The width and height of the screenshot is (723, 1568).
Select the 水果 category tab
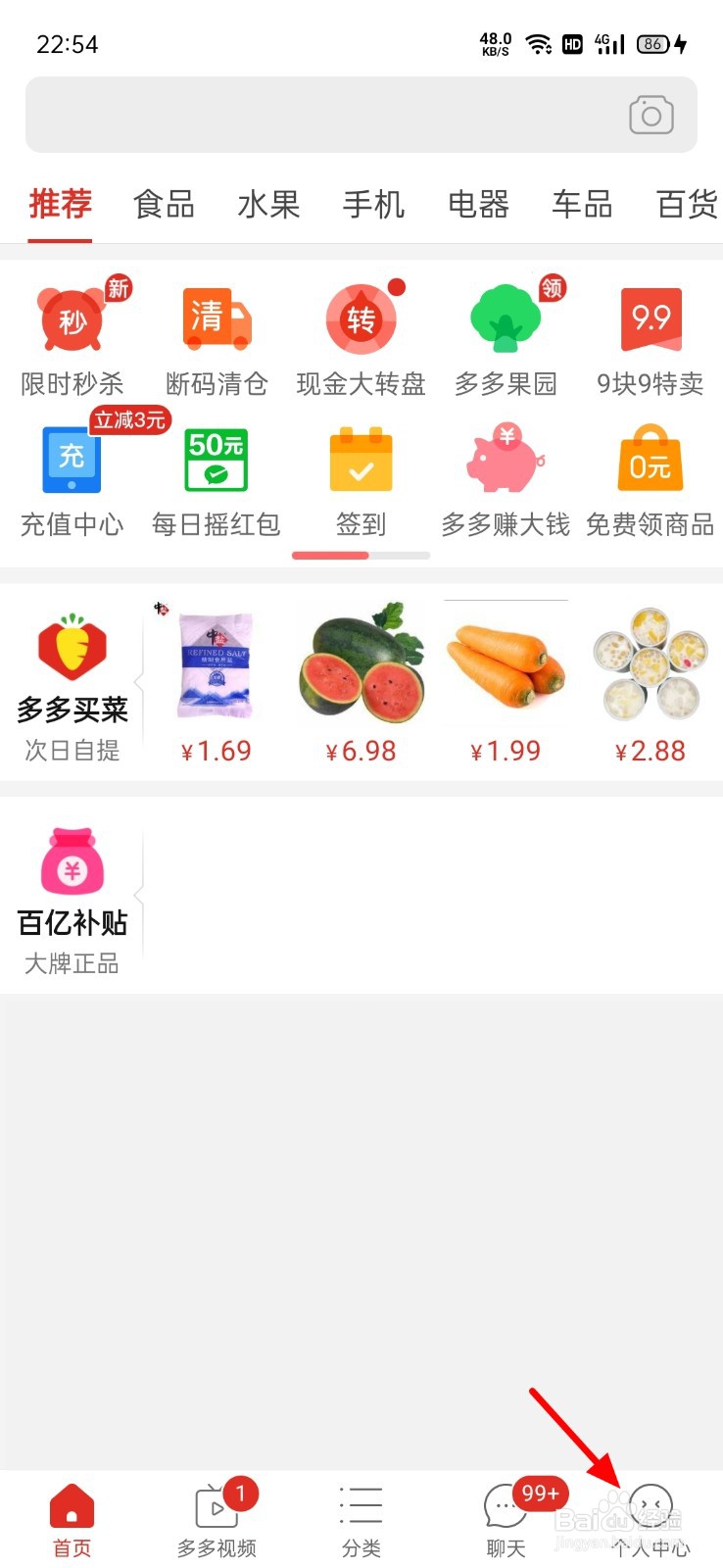(268, 205)
